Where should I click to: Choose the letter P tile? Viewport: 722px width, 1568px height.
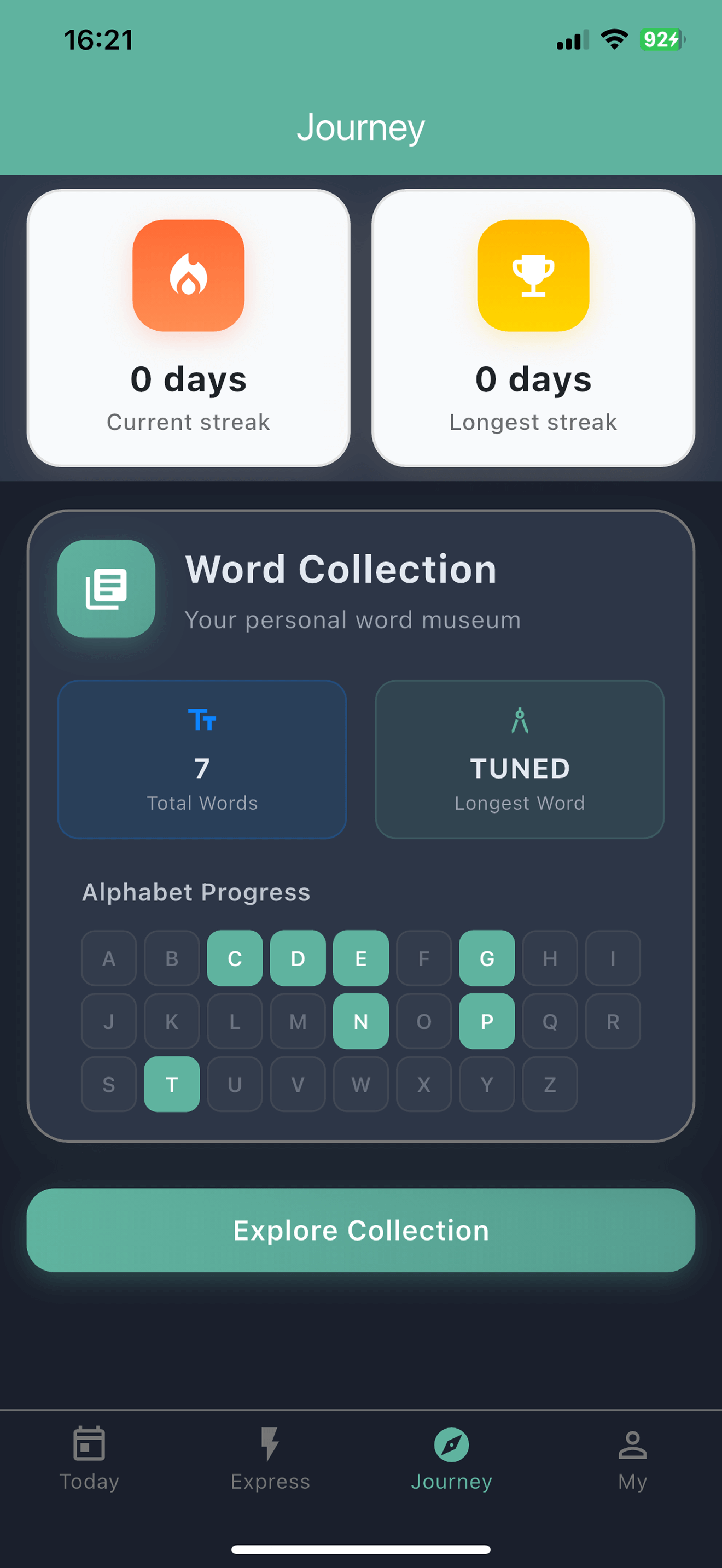point(487,1021)
